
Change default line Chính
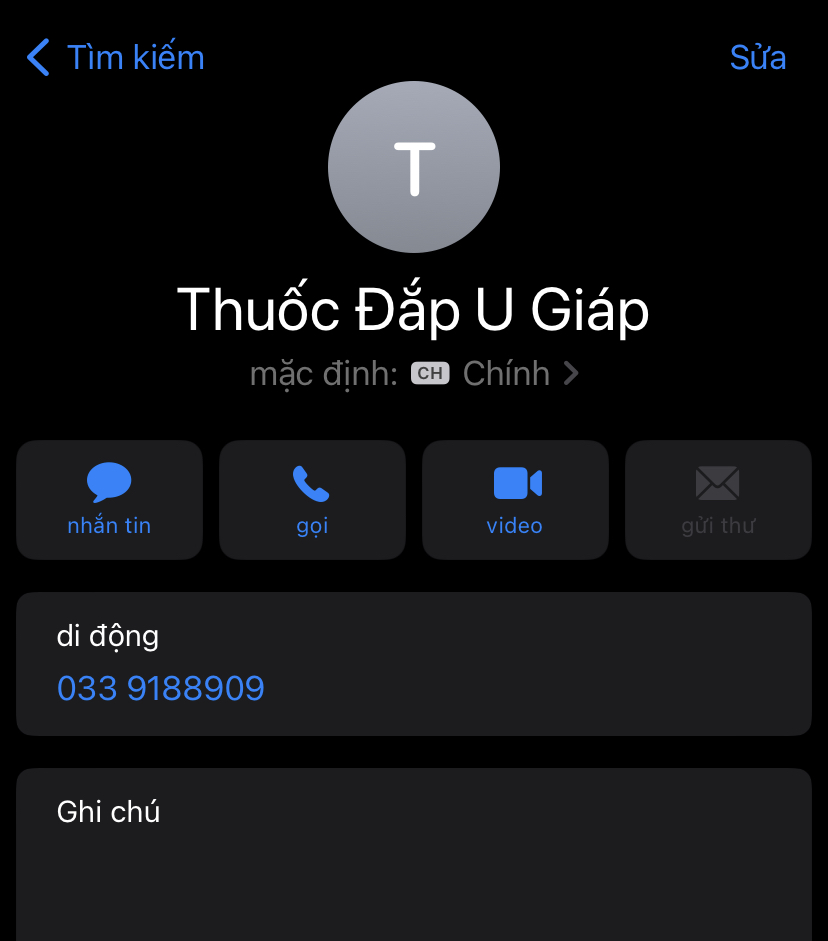click(x=505, y=374)
